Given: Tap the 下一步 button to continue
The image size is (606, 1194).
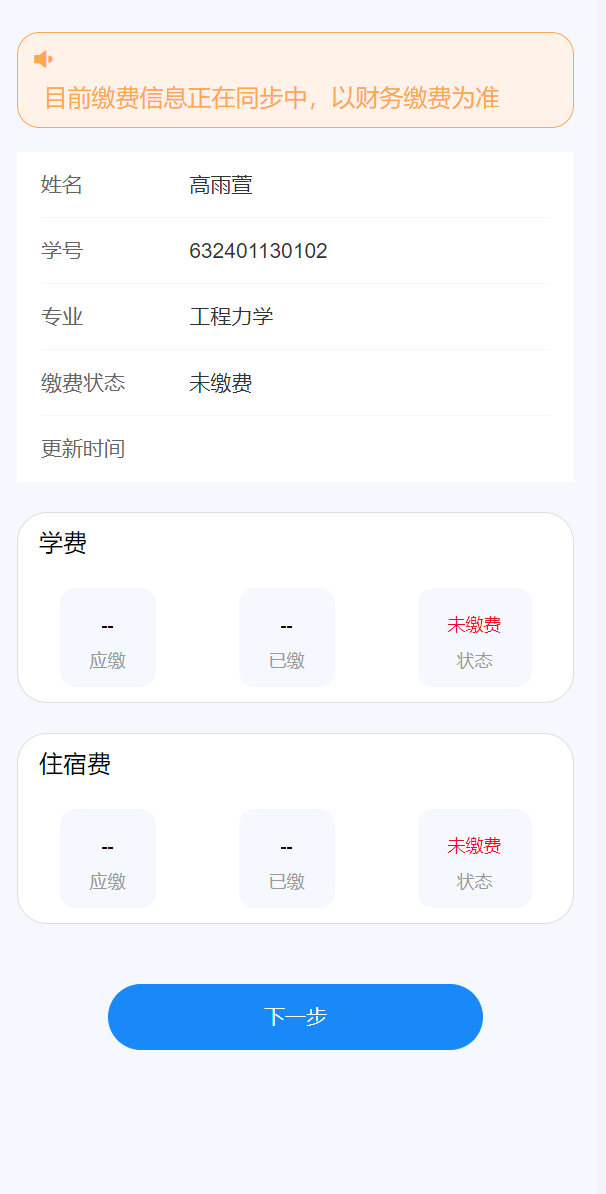Looking at the screenshot, I should coord(295,1017).
